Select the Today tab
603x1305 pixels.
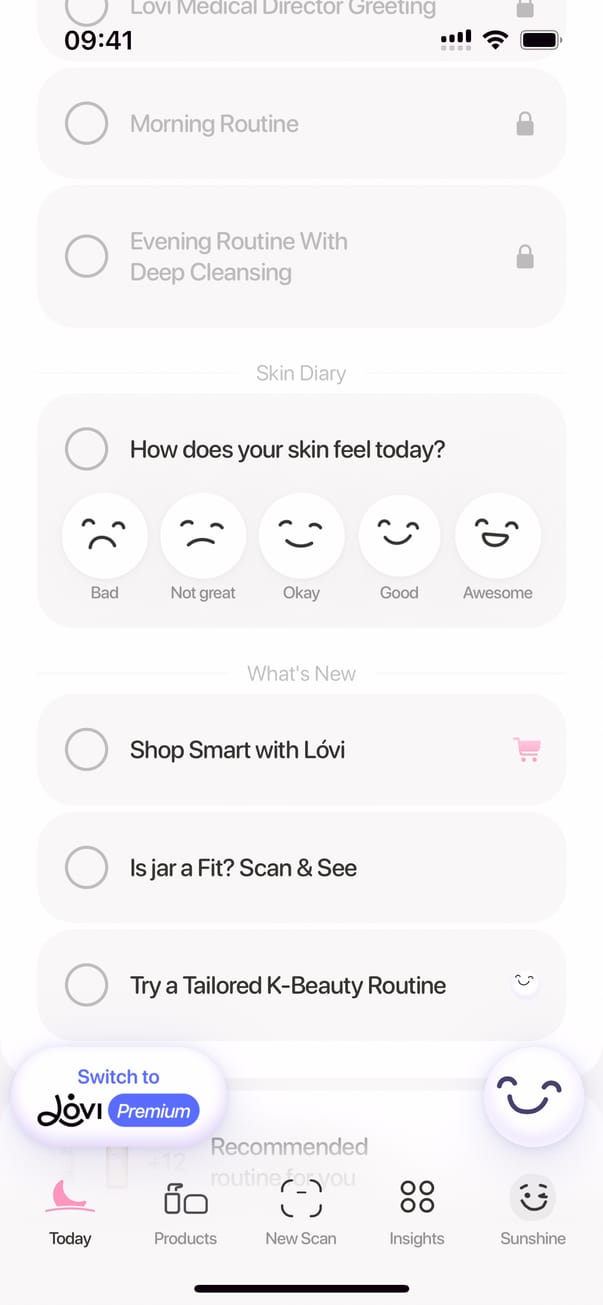coord(70,1211)
